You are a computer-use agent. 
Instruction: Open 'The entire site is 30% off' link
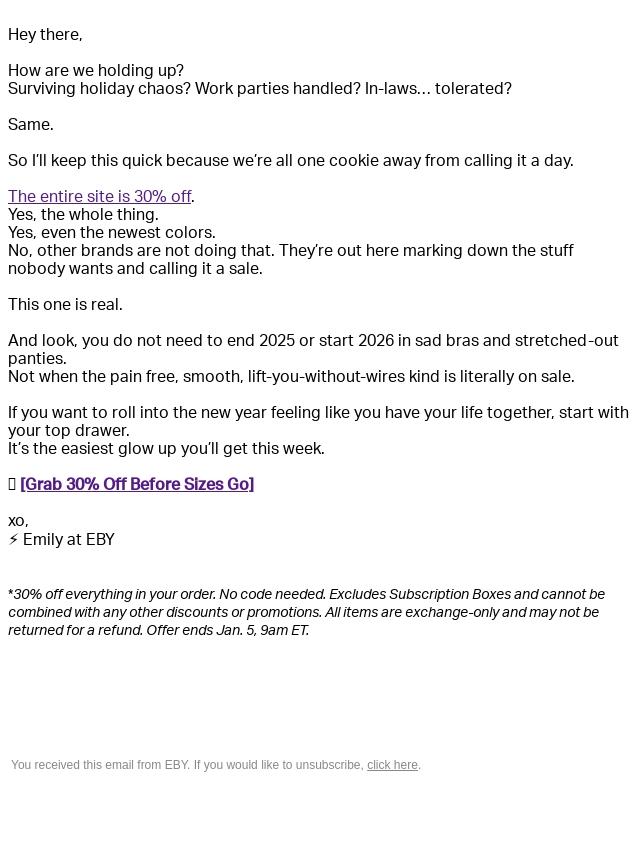coord(99,197)
